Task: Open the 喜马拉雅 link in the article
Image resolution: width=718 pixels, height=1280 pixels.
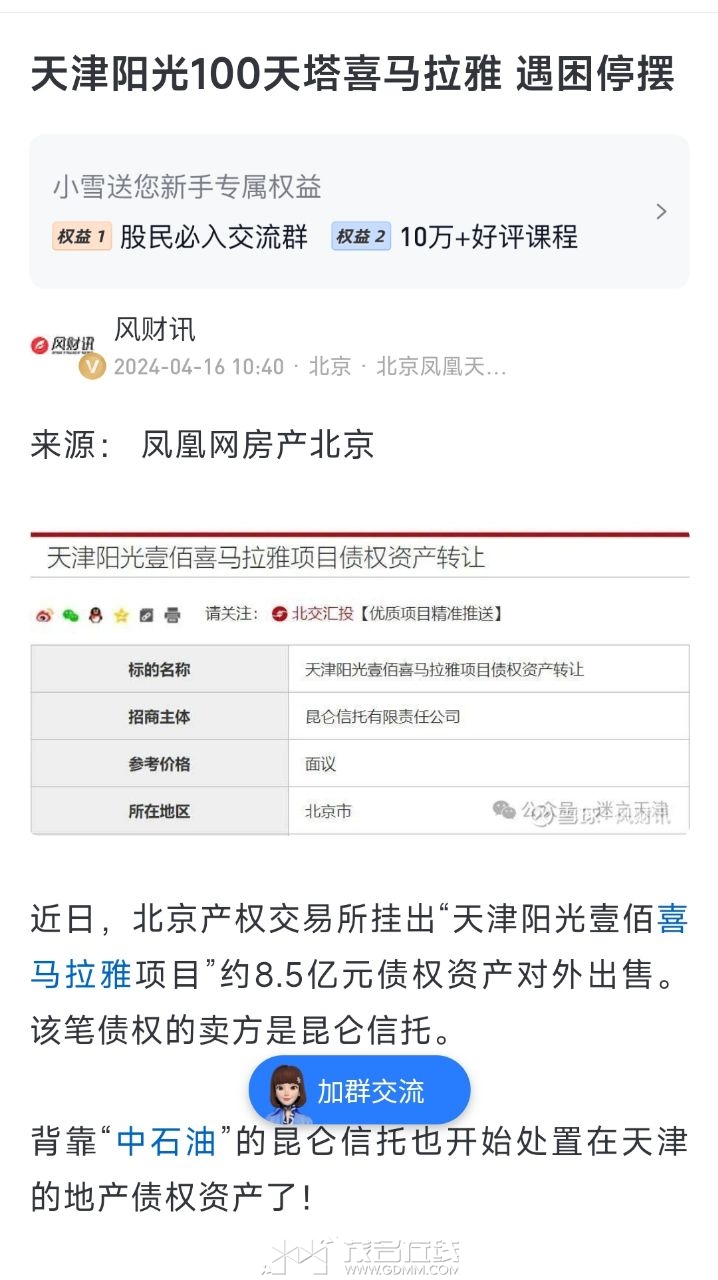Action: [671, 919]
